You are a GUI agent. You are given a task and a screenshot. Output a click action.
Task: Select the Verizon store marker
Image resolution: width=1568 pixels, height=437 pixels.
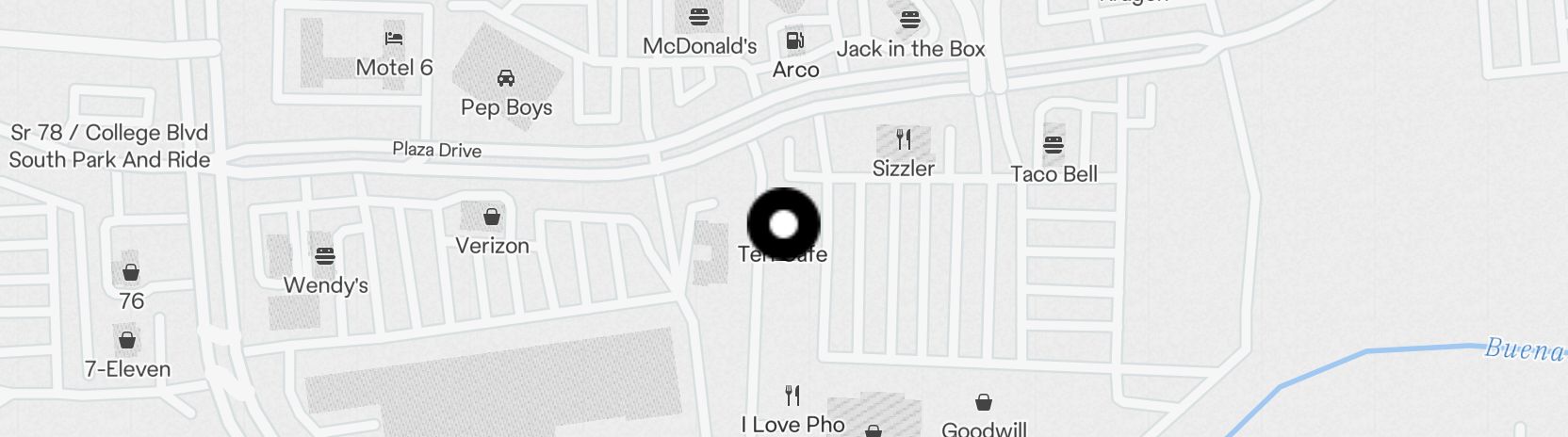(491, 218)
